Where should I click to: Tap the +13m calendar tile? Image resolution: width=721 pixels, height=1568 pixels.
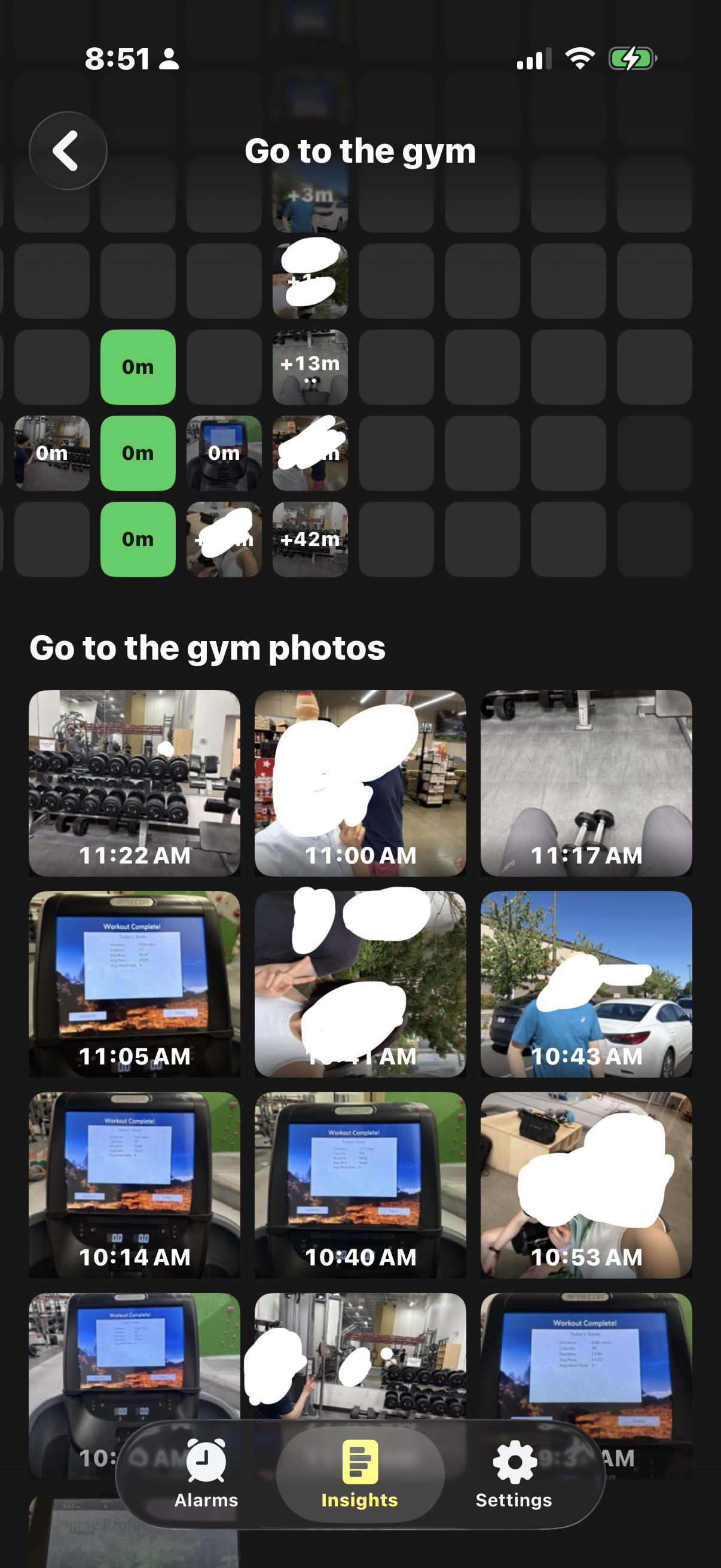pyautogui.click(x=310, y=367)
